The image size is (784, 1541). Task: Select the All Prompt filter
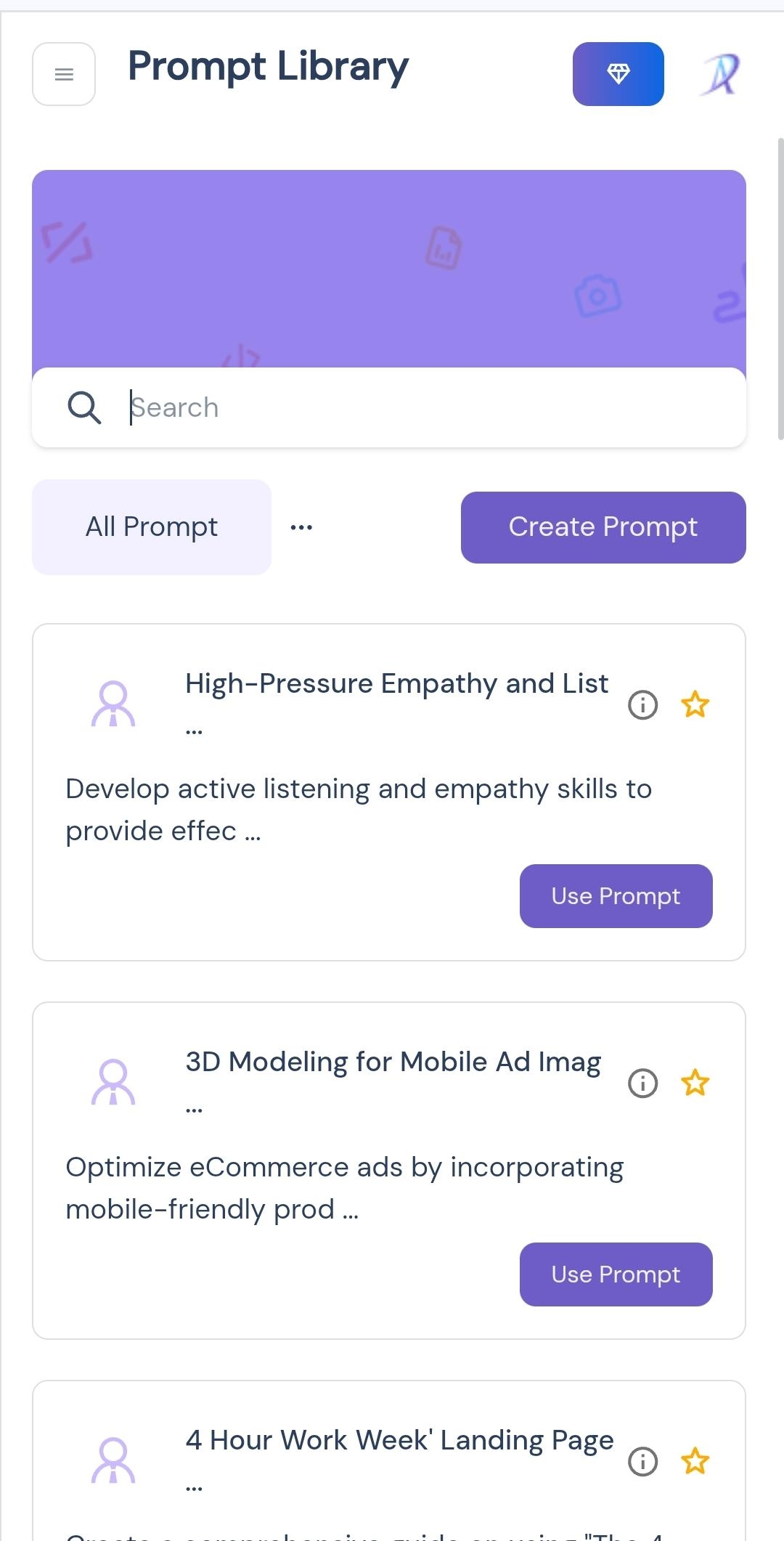pos(151,527)
